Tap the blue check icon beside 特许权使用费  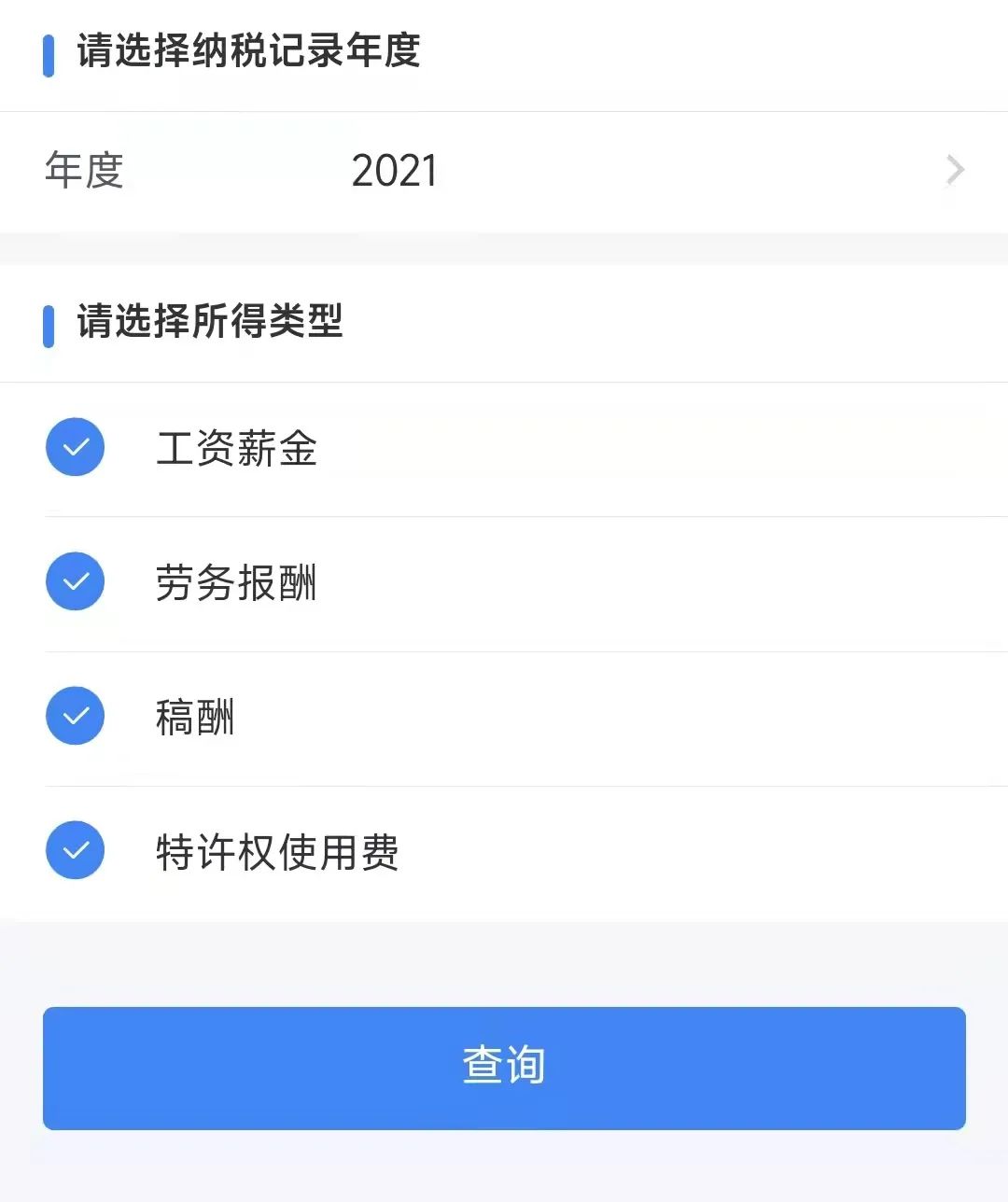[75, 850]
